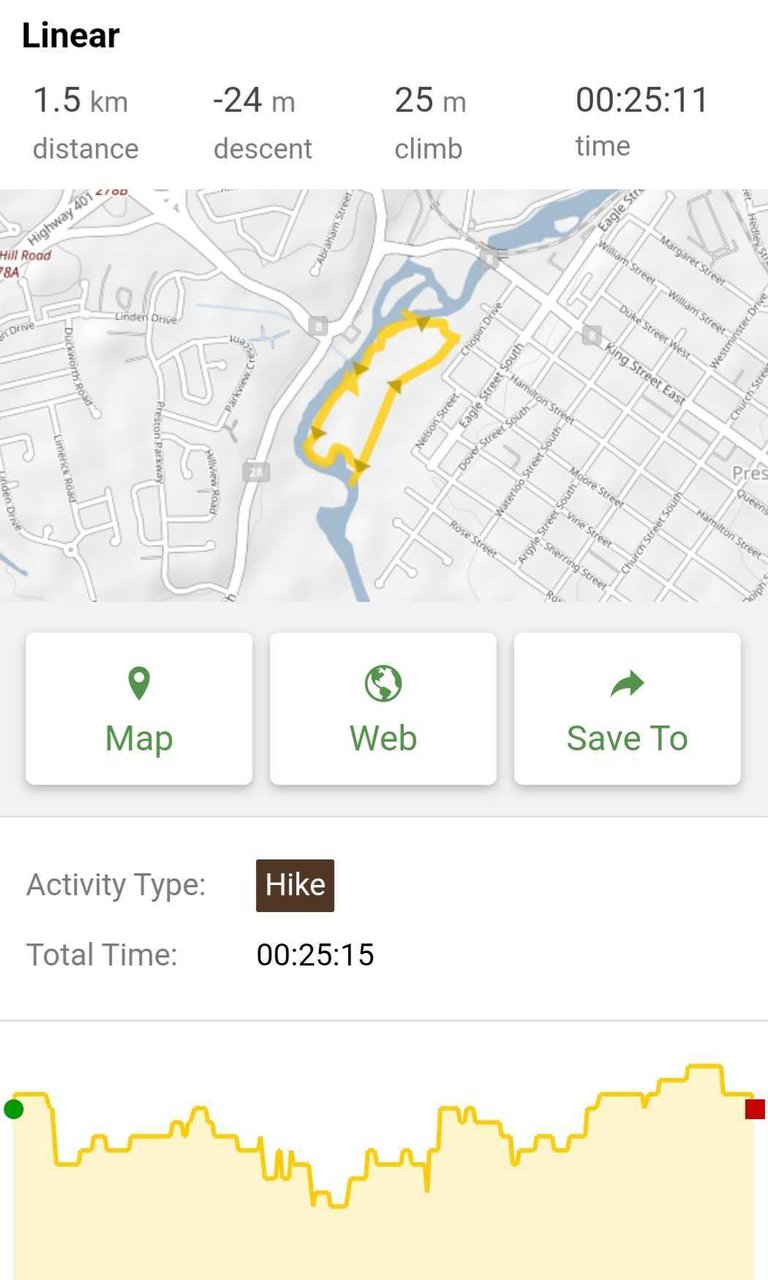Tap the Web button
Viewport: 768px width, 1280px height.
(383, 708)
